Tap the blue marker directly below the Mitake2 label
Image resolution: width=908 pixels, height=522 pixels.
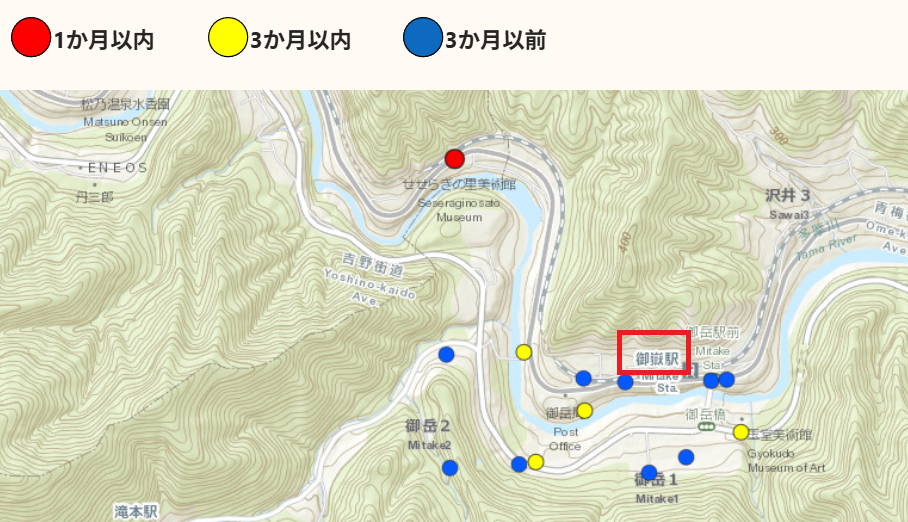tap(450, 467)
